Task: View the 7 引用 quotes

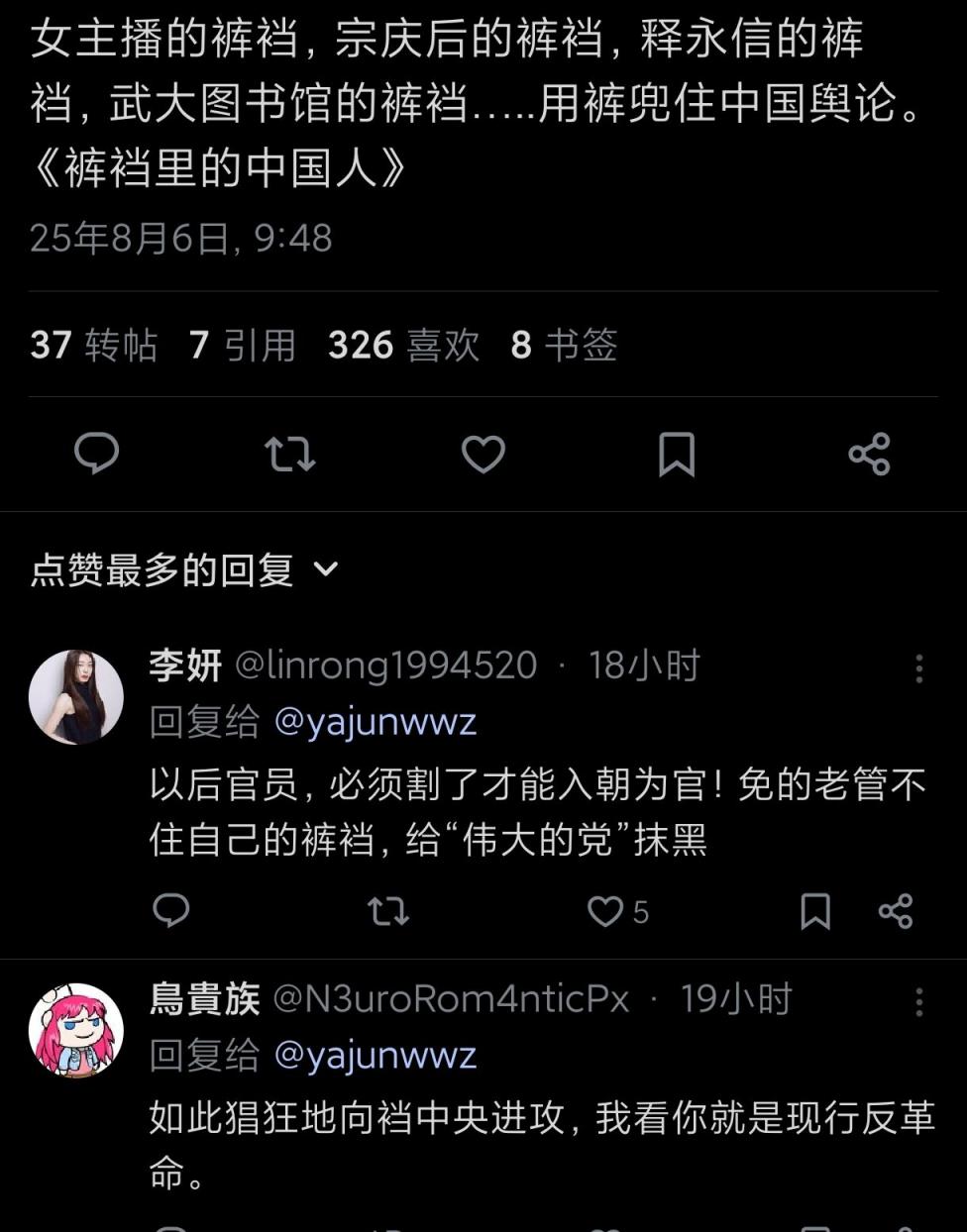Action: click(243, 345)
